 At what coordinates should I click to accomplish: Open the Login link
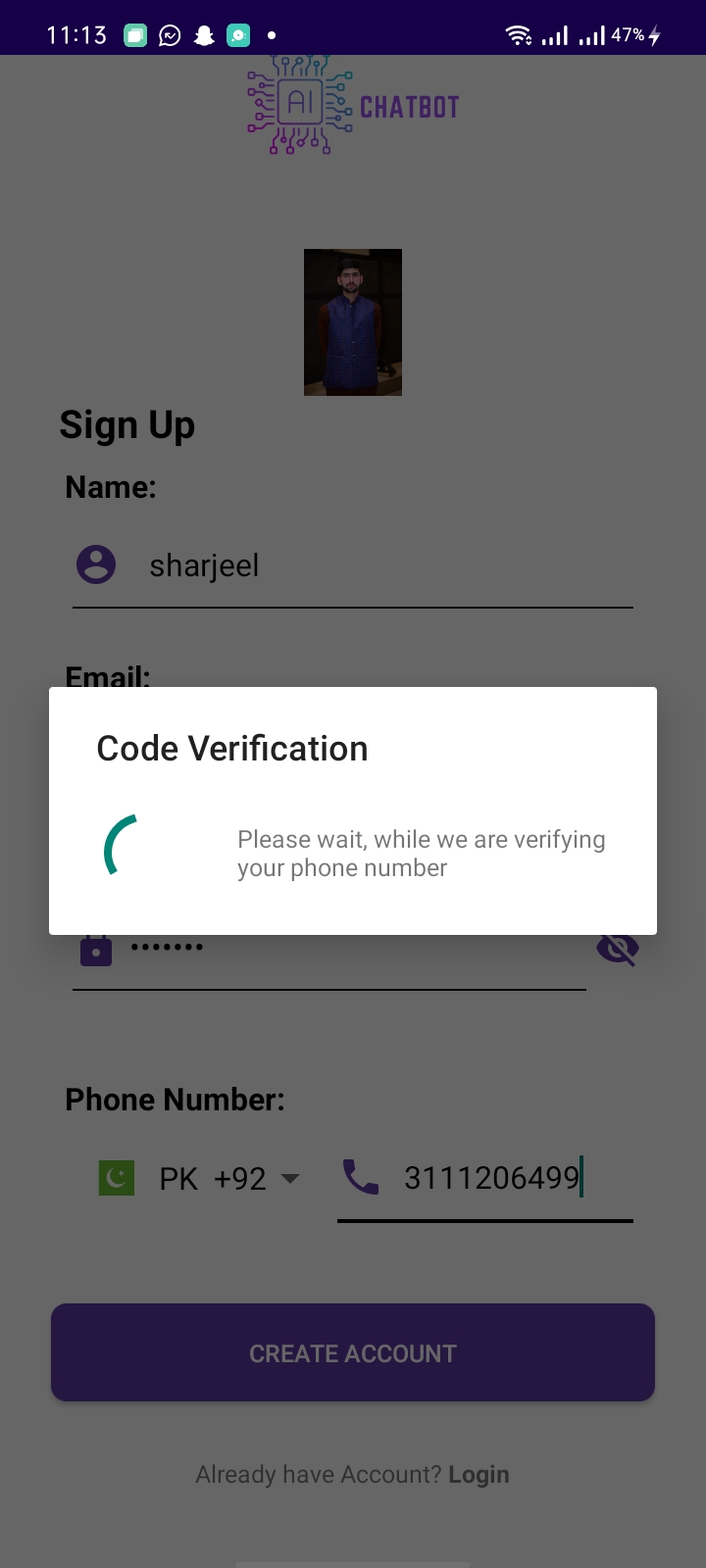pos(479,1474)
